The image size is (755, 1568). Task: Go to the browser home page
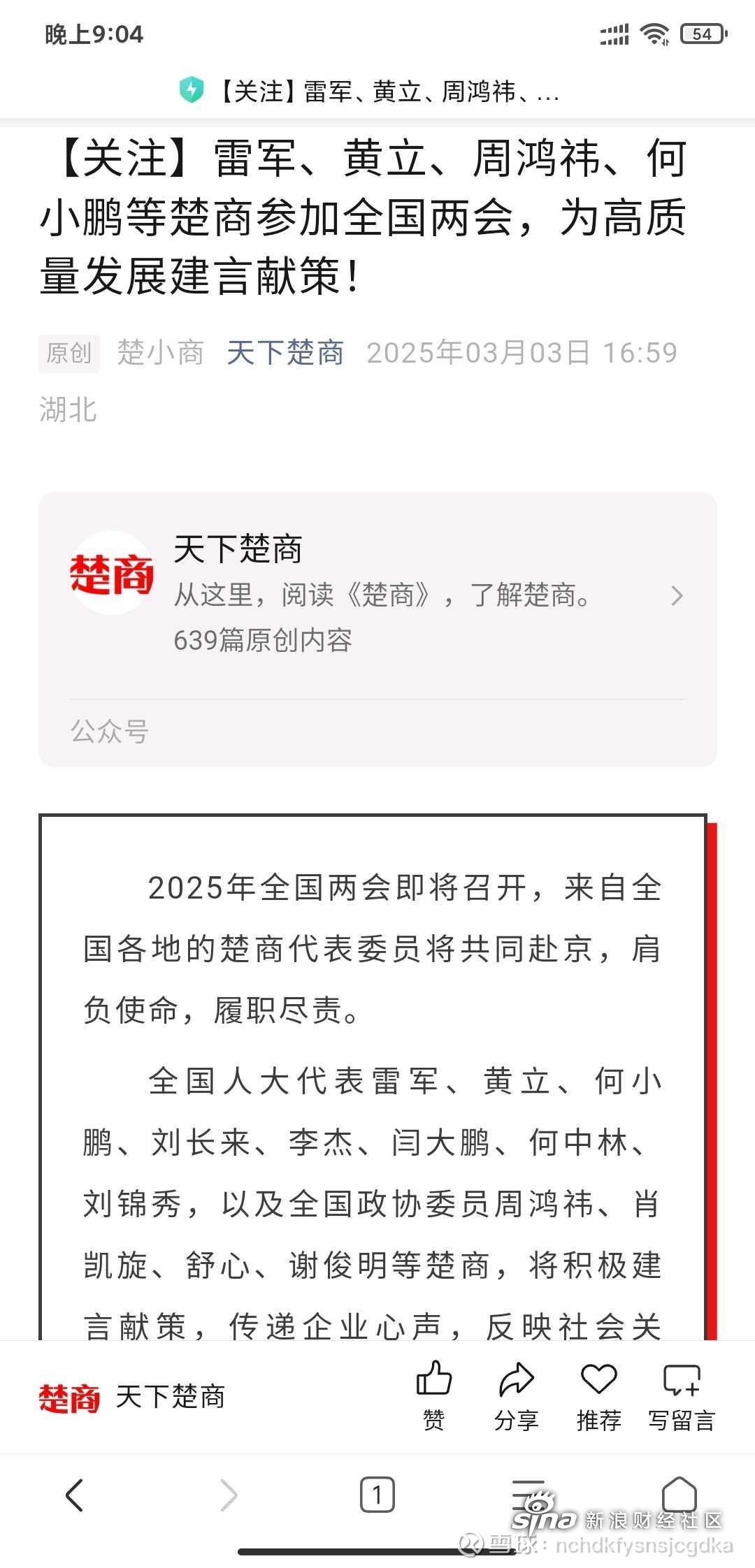tap(679, 1494)
